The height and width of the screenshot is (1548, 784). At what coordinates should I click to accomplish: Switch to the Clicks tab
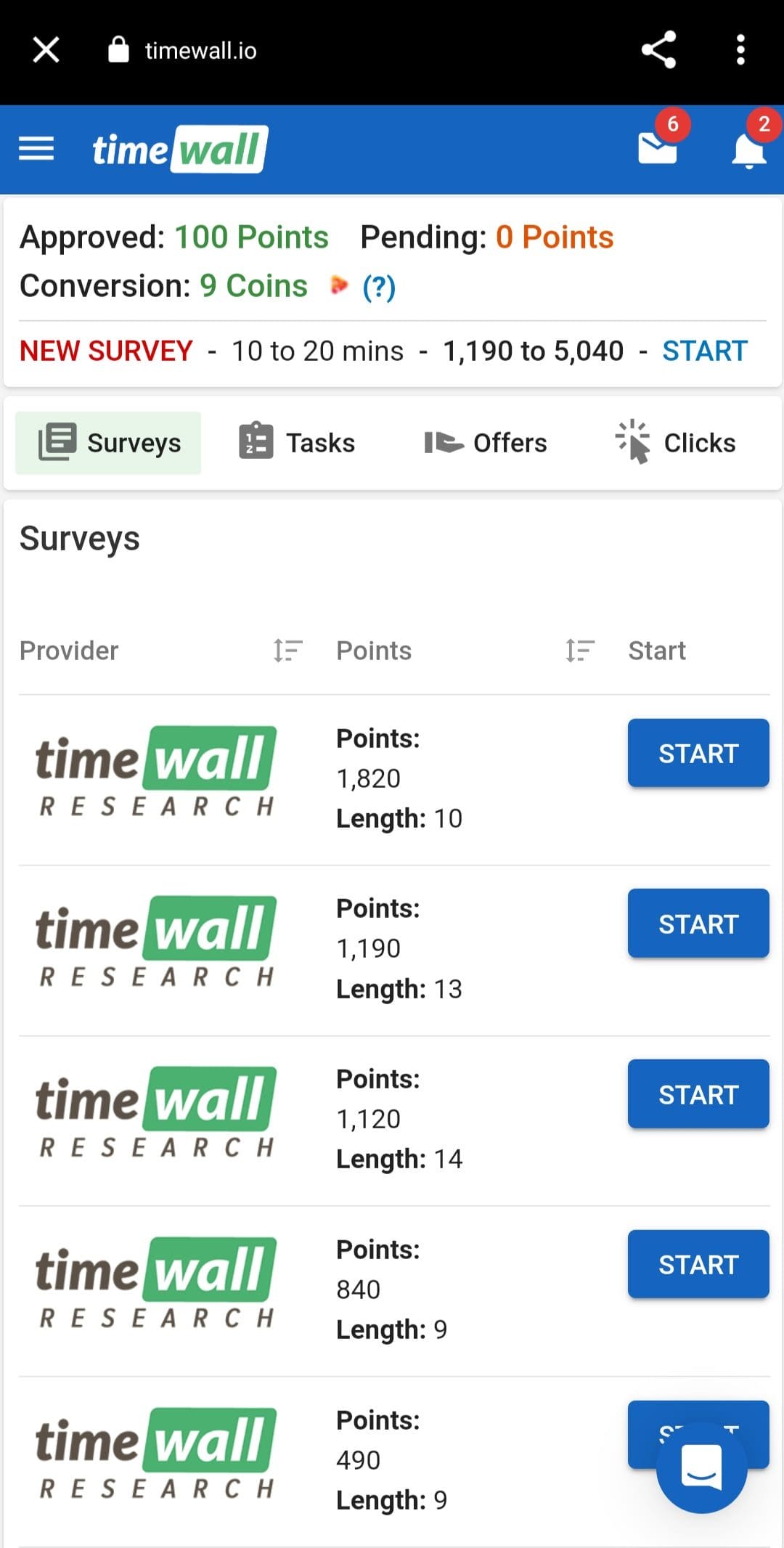[x=675, y=443]
